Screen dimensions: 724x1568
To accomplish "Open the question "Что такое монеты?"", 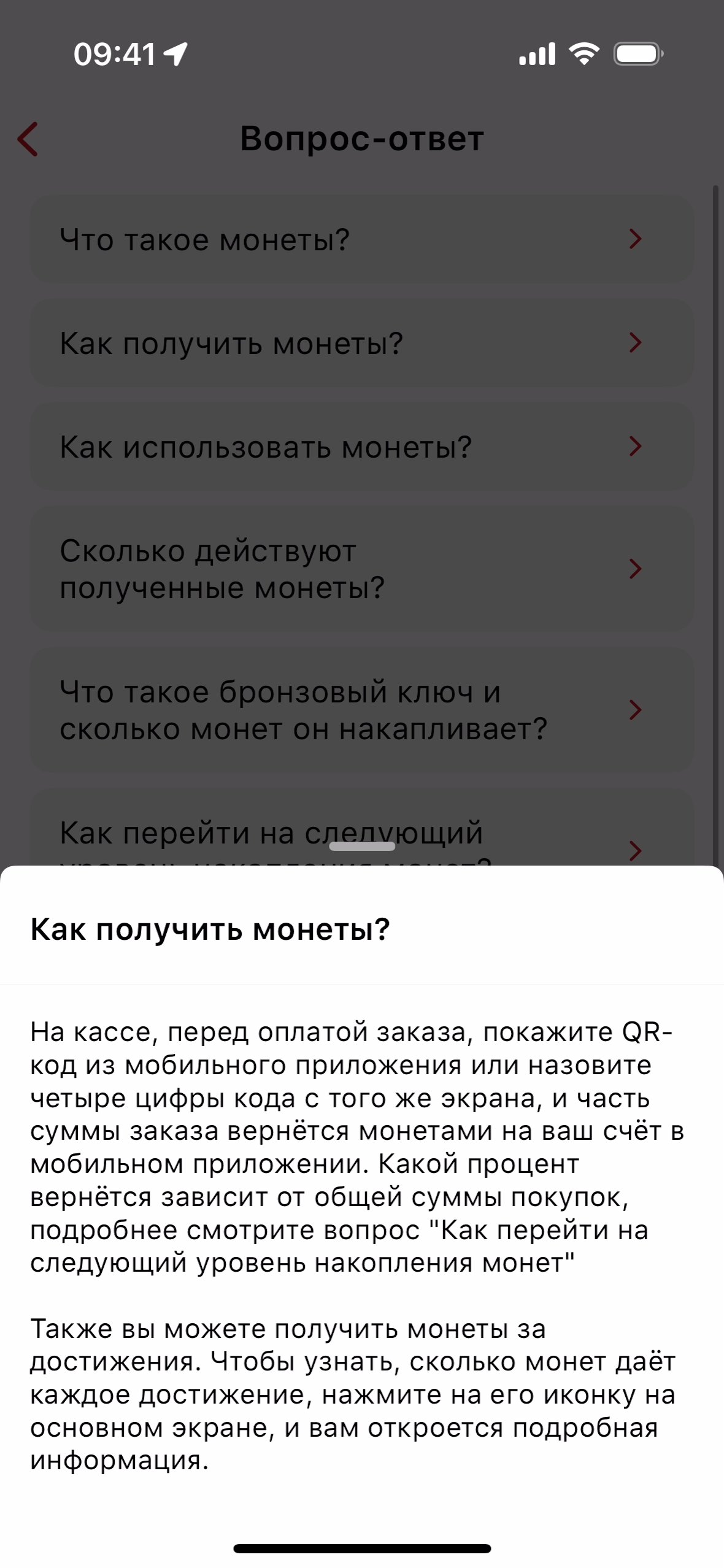I will 362,239.
